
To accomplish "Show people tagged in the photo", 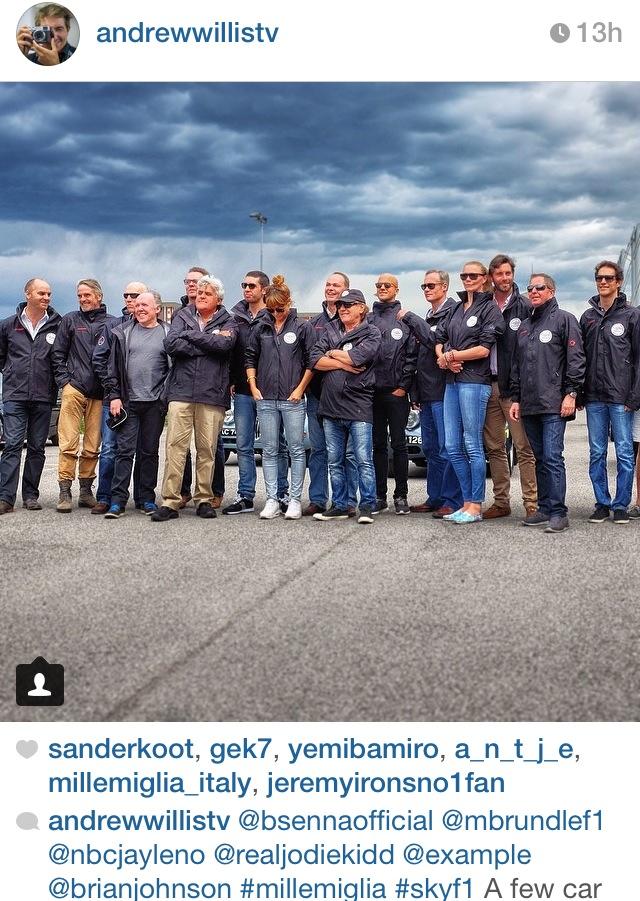I will click(x=40, y=684).
